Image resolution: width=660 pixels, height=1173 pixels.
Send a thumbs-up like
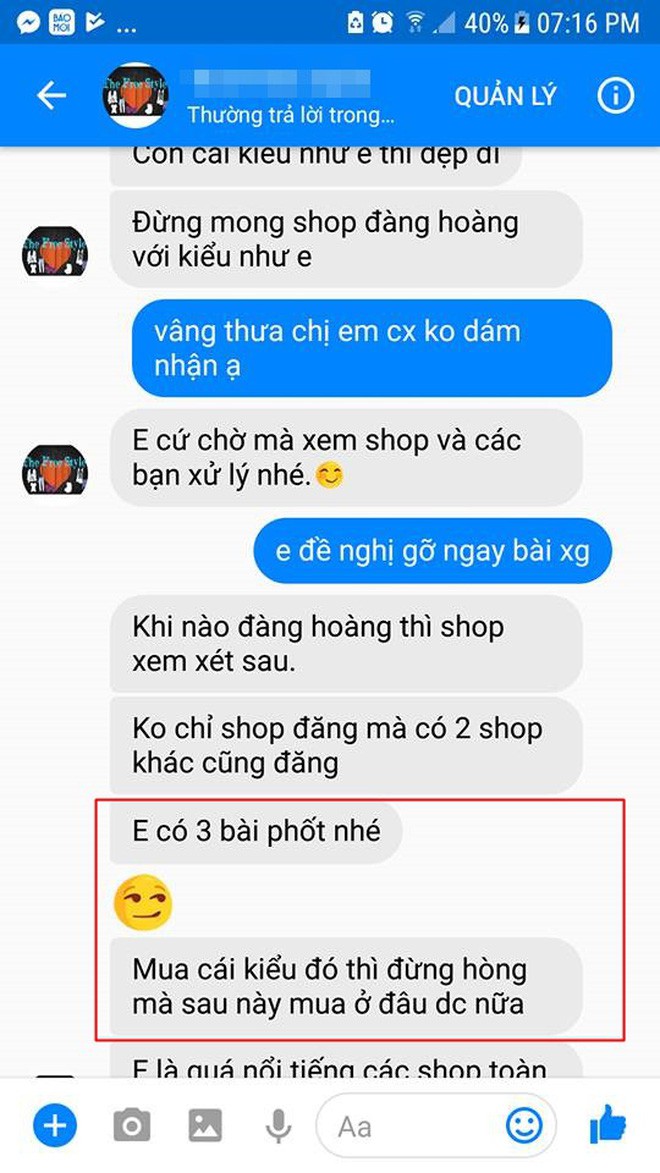pos(608,1124)
